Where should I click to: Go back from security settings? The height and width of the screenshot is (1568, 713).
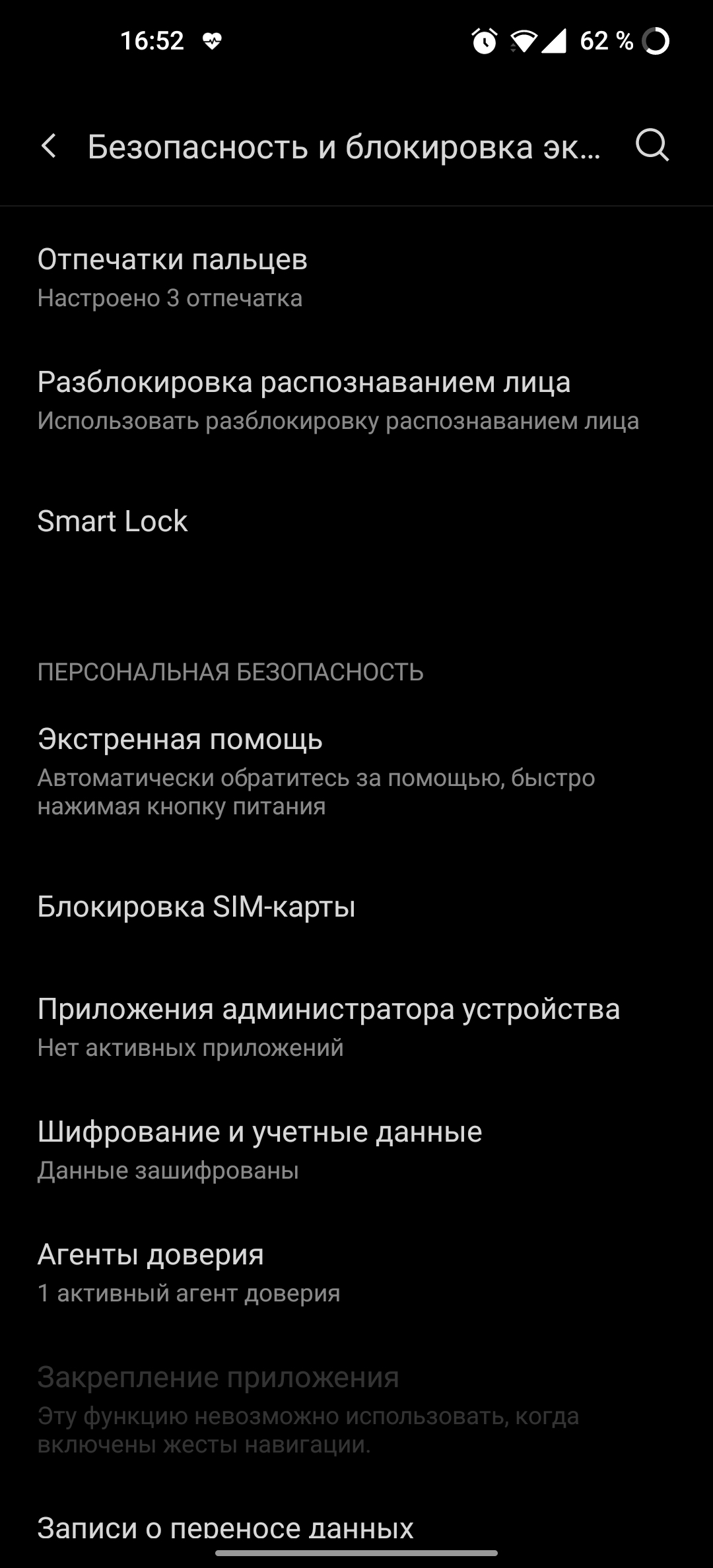tap(49, 146)
